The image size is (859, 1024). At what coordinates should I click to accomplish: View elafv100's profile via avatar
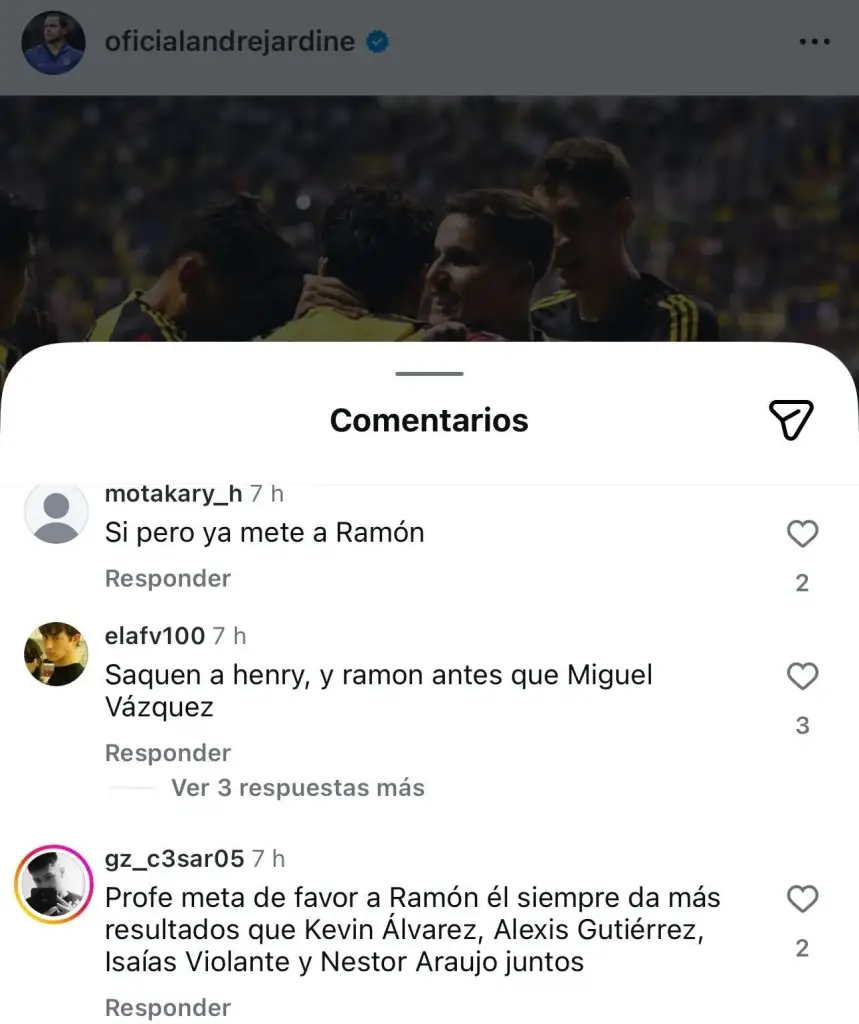pyautogui.click(x=55, y=654)
